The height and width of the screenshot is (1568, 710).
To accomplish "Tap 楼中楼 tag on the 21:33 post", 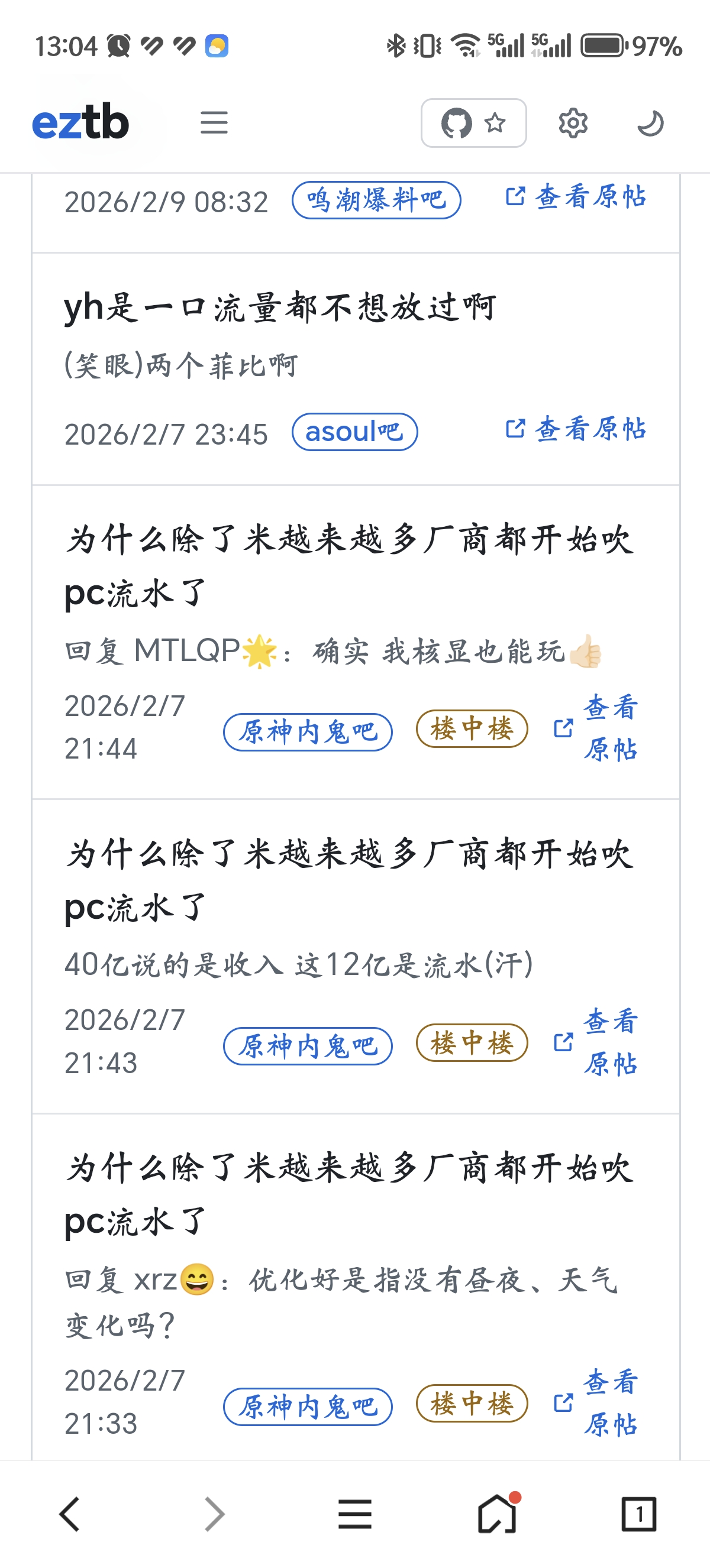I will click(472, 1404).
